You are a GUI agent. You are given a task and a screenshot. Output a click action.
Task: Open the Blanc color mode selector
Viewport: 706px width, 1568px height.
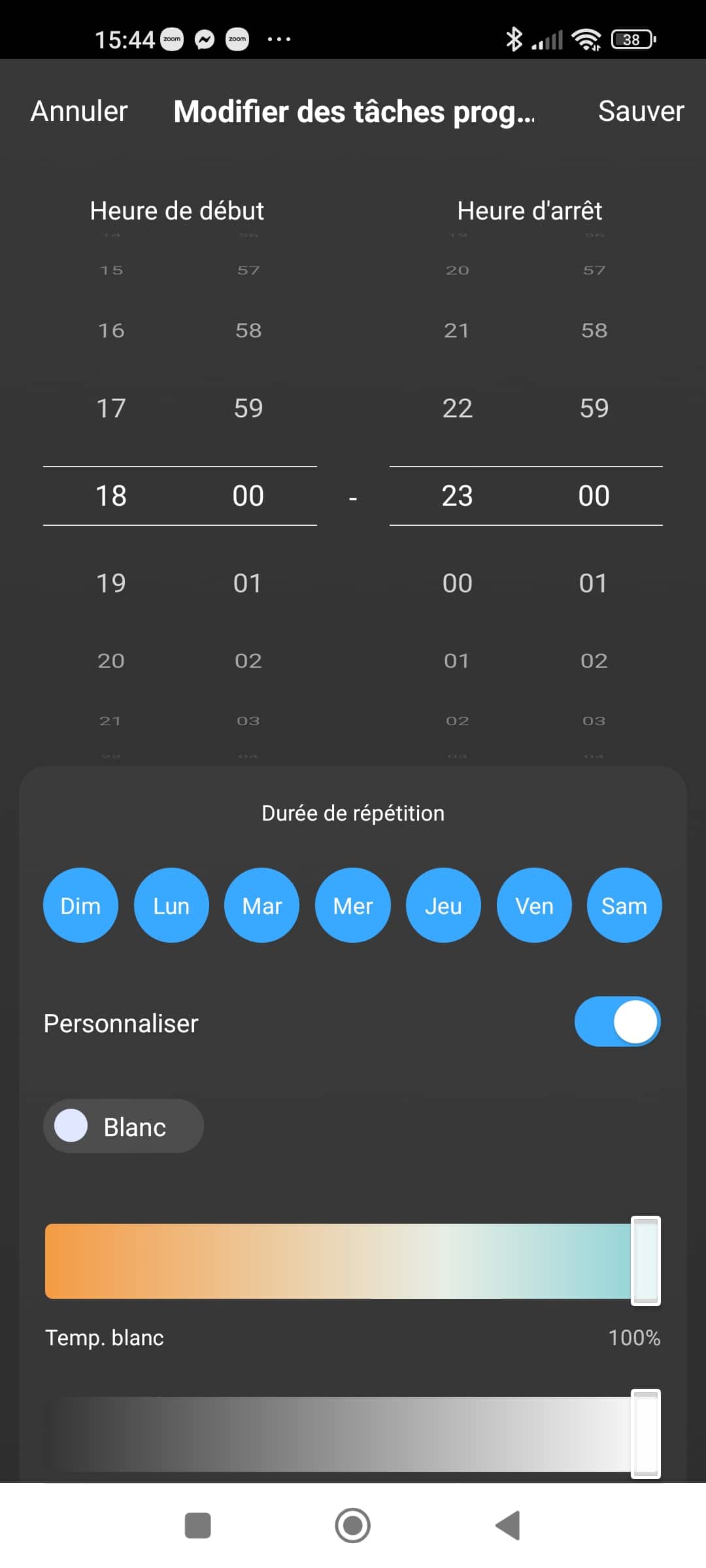124,1126
